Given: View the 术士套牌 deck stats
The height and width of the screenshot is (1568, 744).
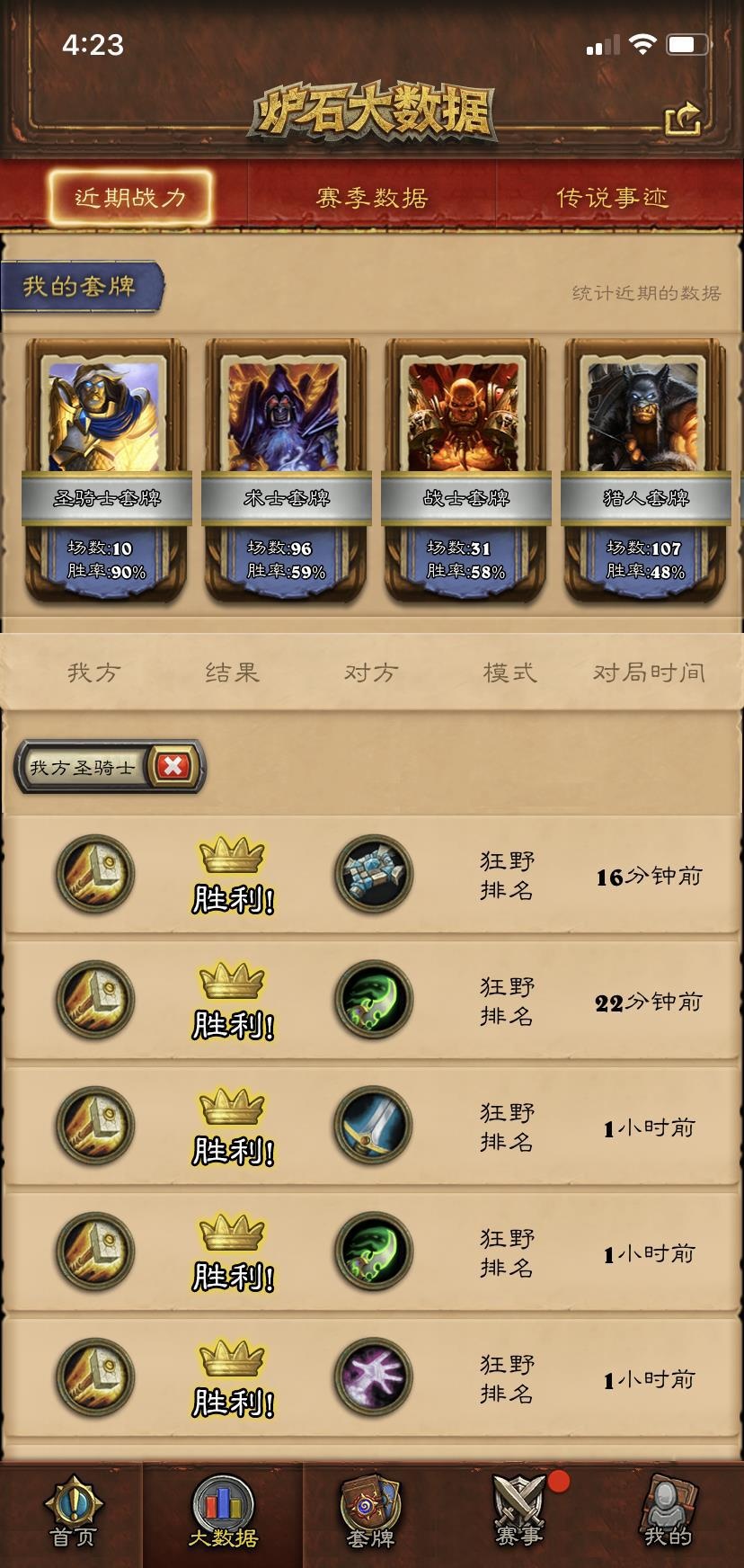Looking at the screenshot, I should [x=286, y=469].
